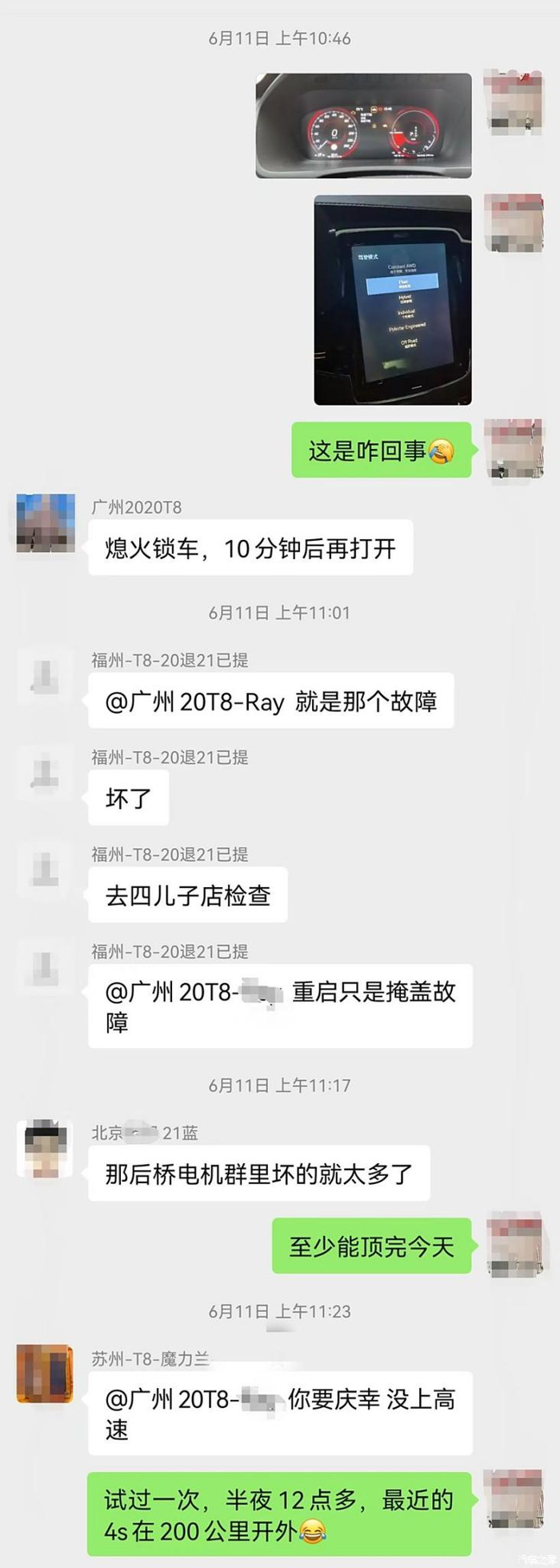Open avatar of 苏州-T8-魔力兰 member

45,1374
